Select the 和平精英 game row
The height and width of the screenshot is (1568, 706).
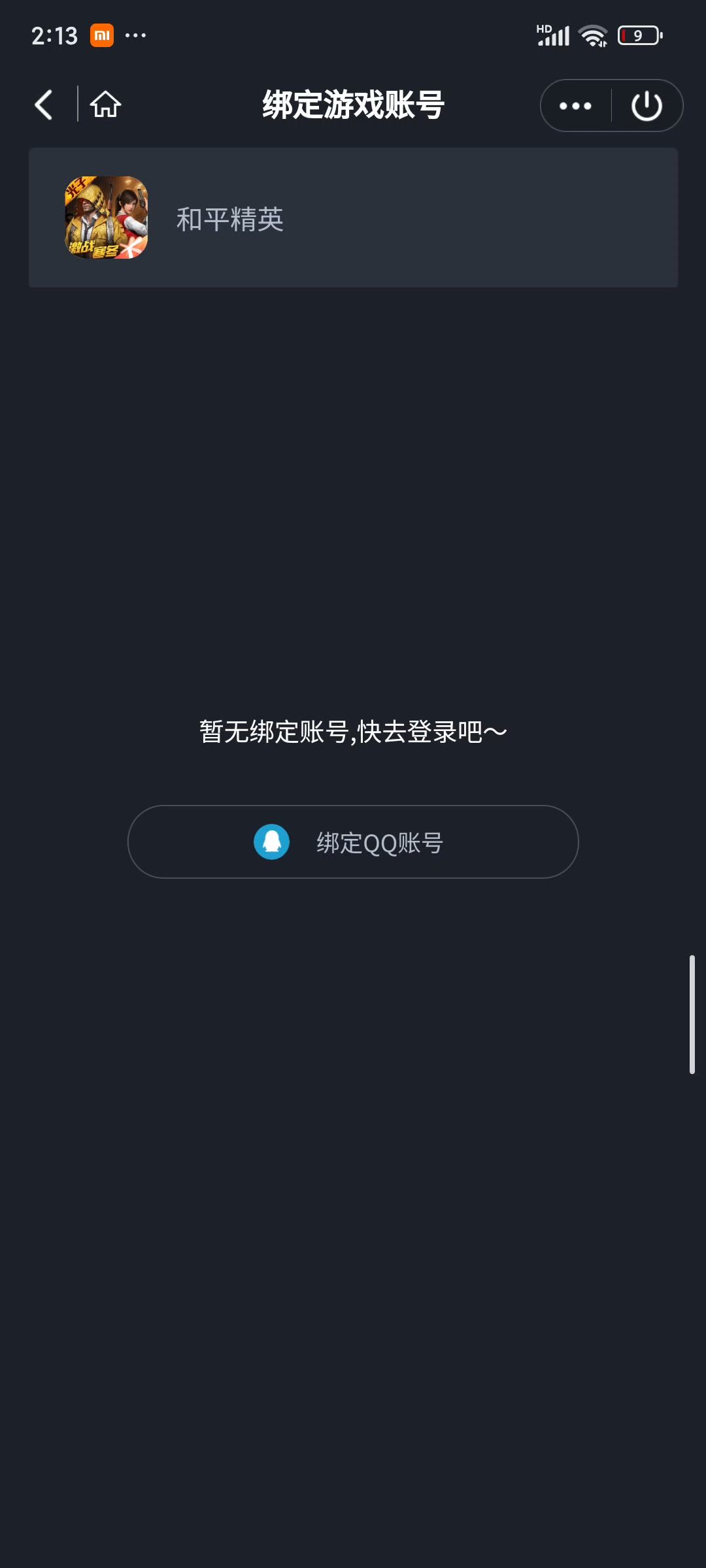coord(353,218)
